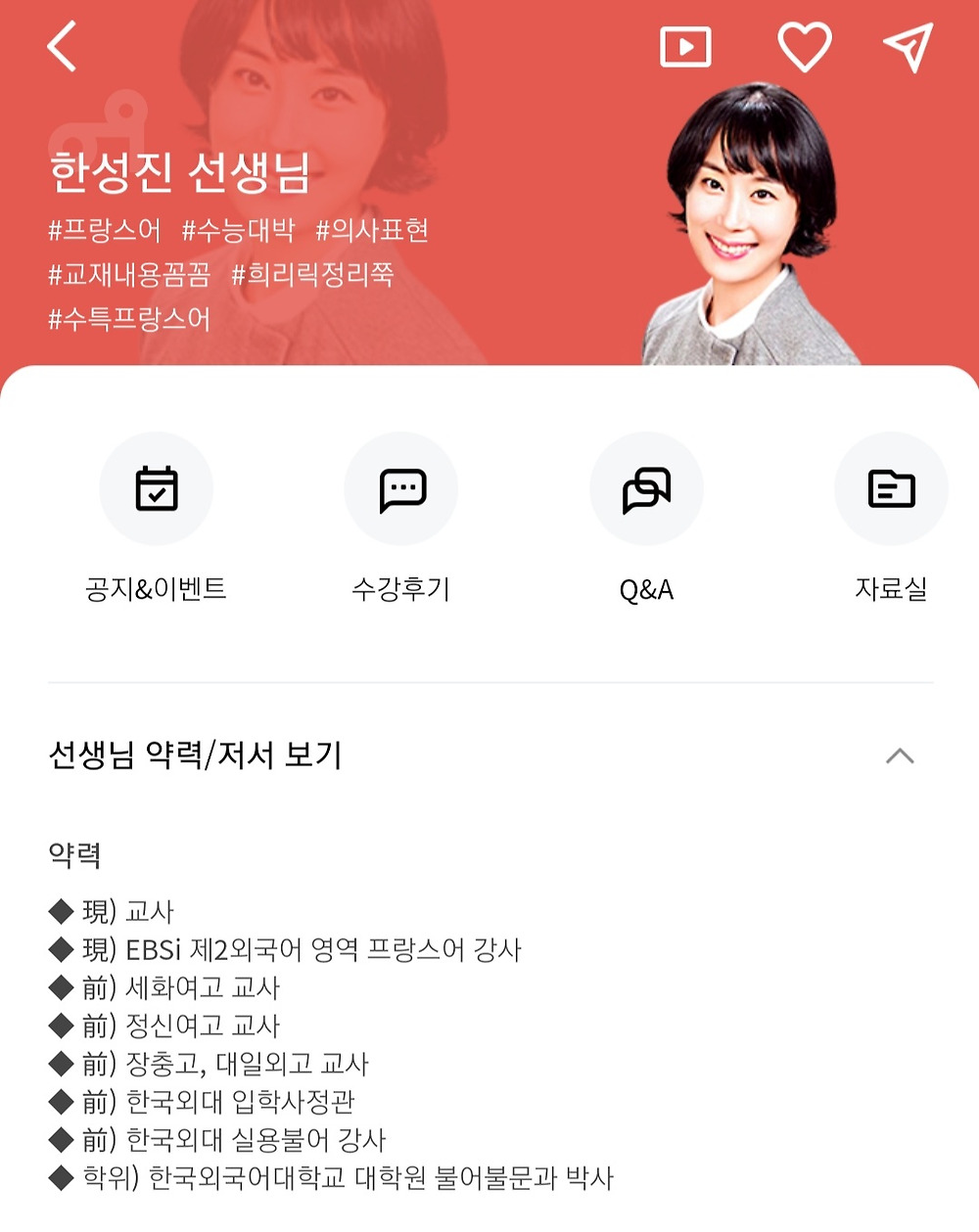The width and height of the screenshot is (979, 1232).
Task: Open the Q&A board
Action: coord(646,489)
